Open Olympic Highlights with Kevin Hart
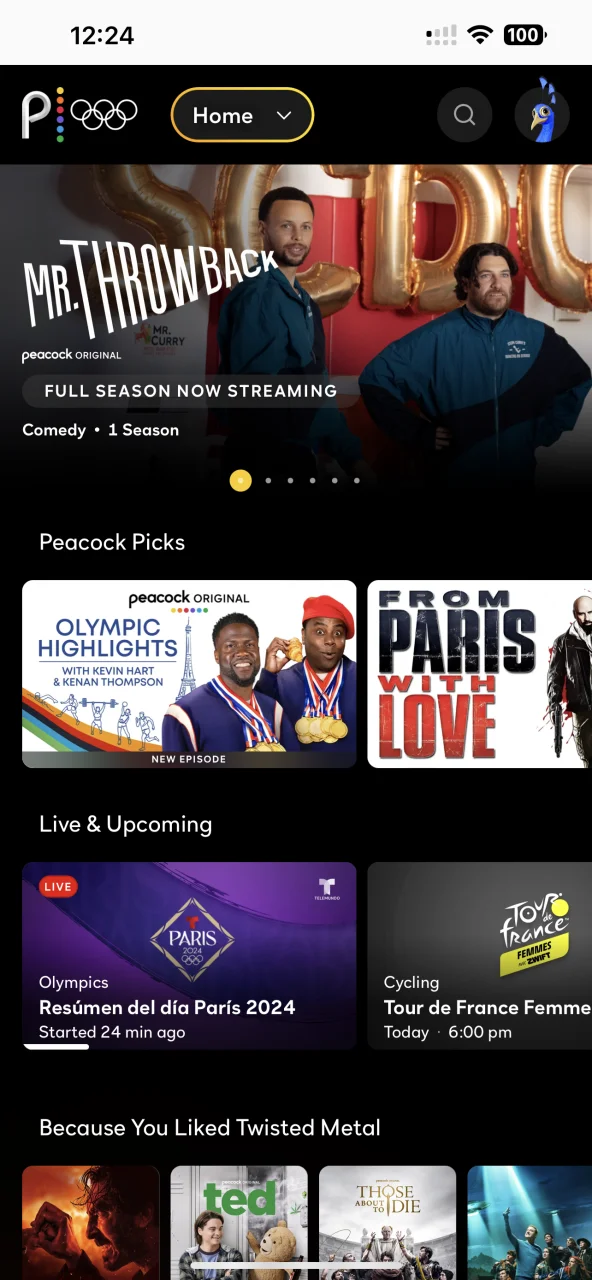Viewport: 592px width, 1280px height. 189,674
